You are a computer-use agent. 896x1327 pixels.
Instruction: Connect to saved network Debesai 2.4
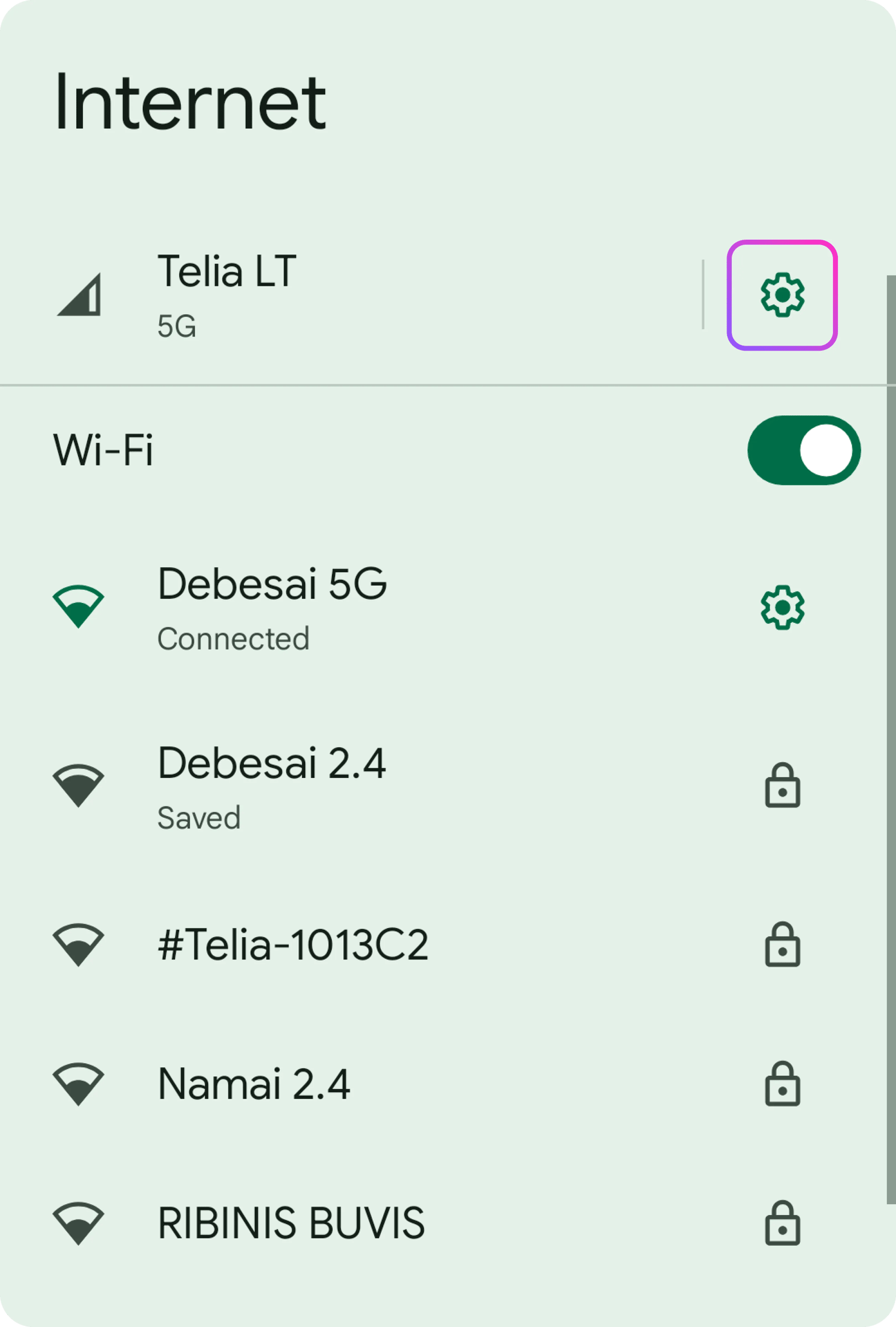(x=363, y=786)
